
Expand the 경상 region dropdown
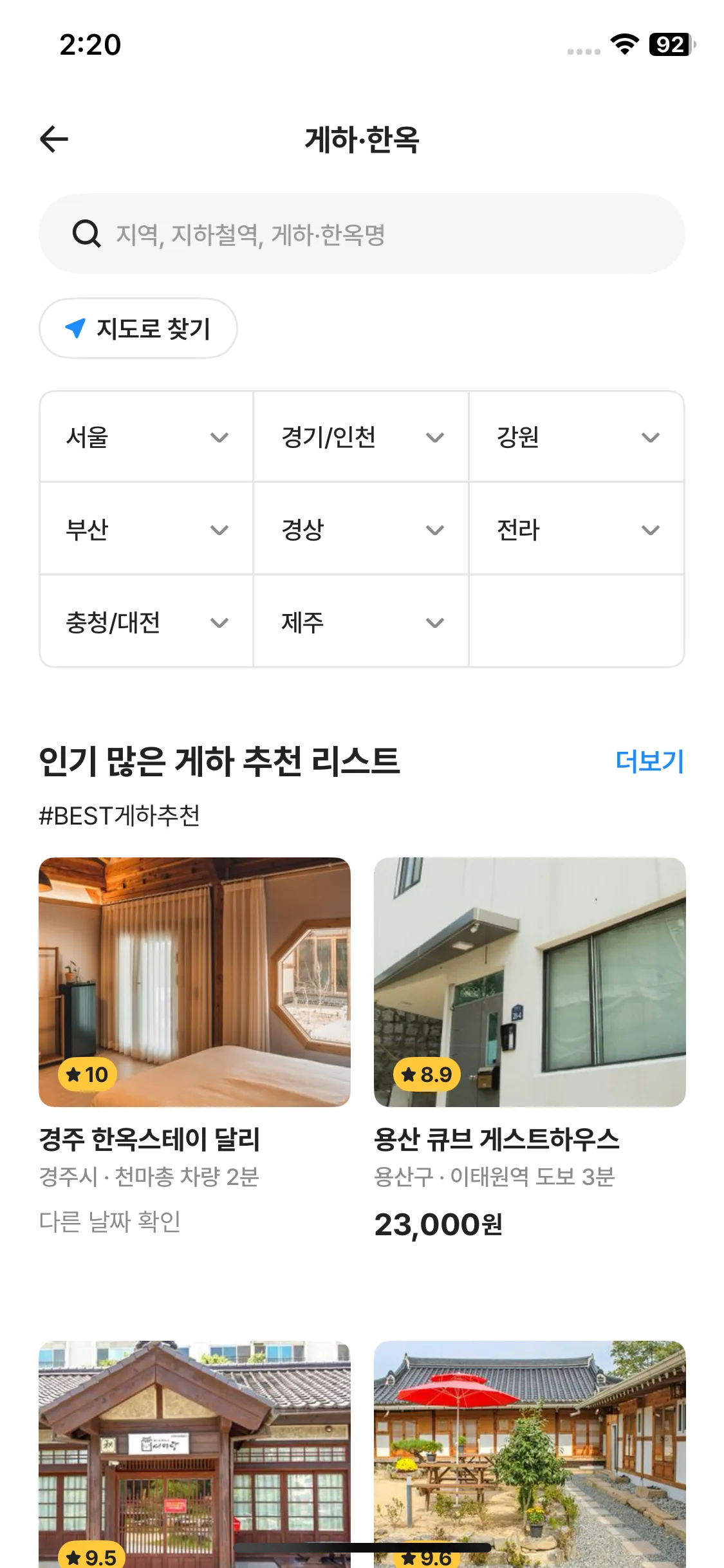click(x=361, y=530)
